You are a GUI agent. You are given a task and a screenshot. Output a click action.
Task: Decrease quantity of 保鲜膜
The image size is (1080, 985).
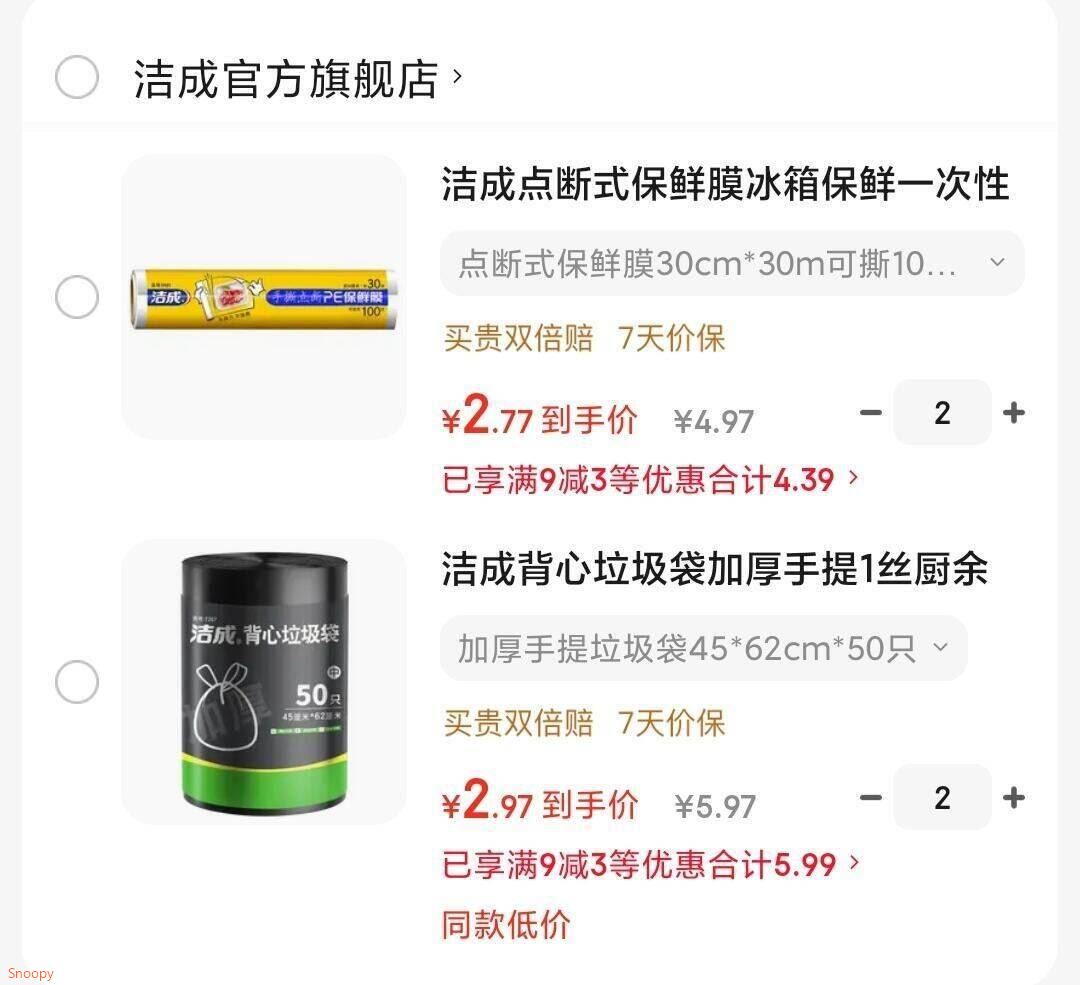[871, 412]
